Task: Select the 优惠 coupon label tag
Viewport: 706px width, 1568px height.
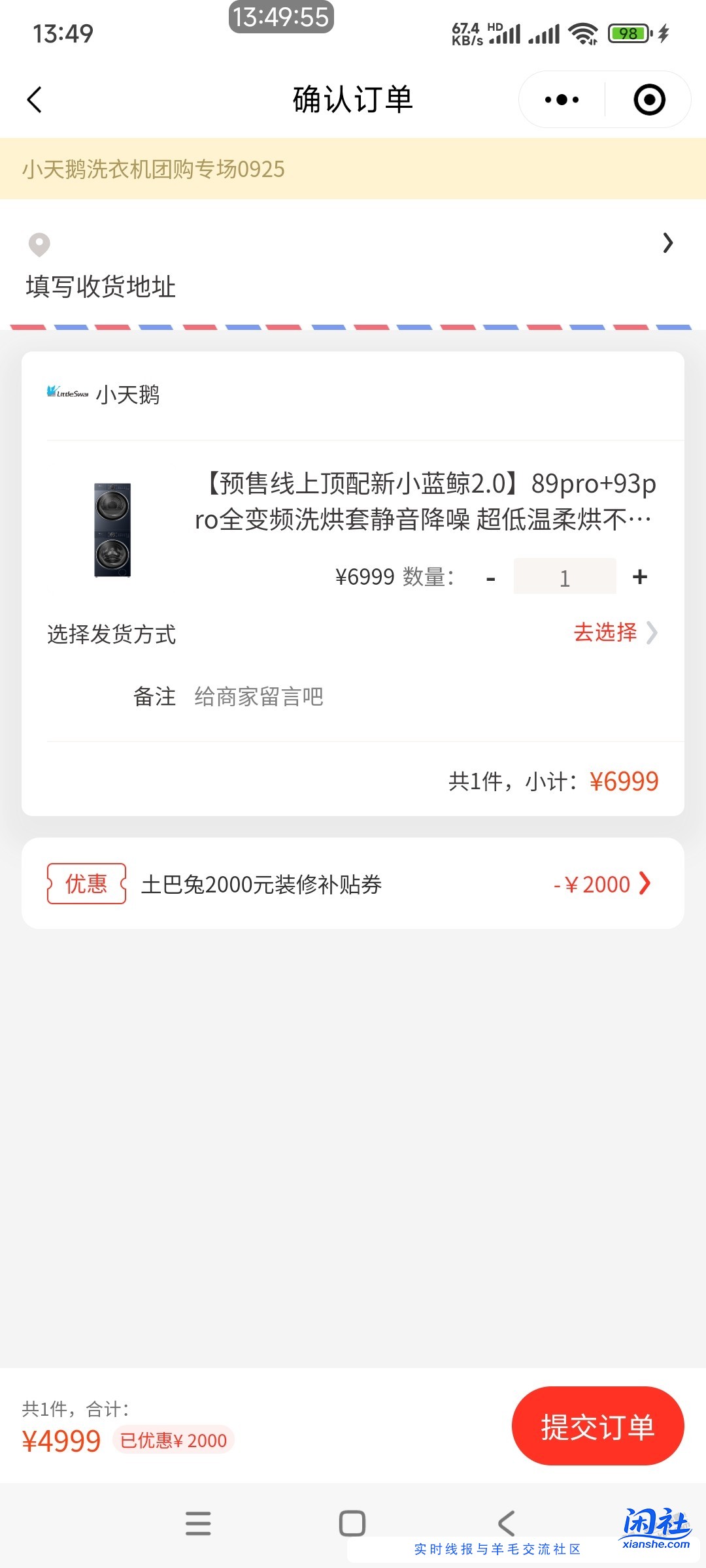Action: (86, 883)
